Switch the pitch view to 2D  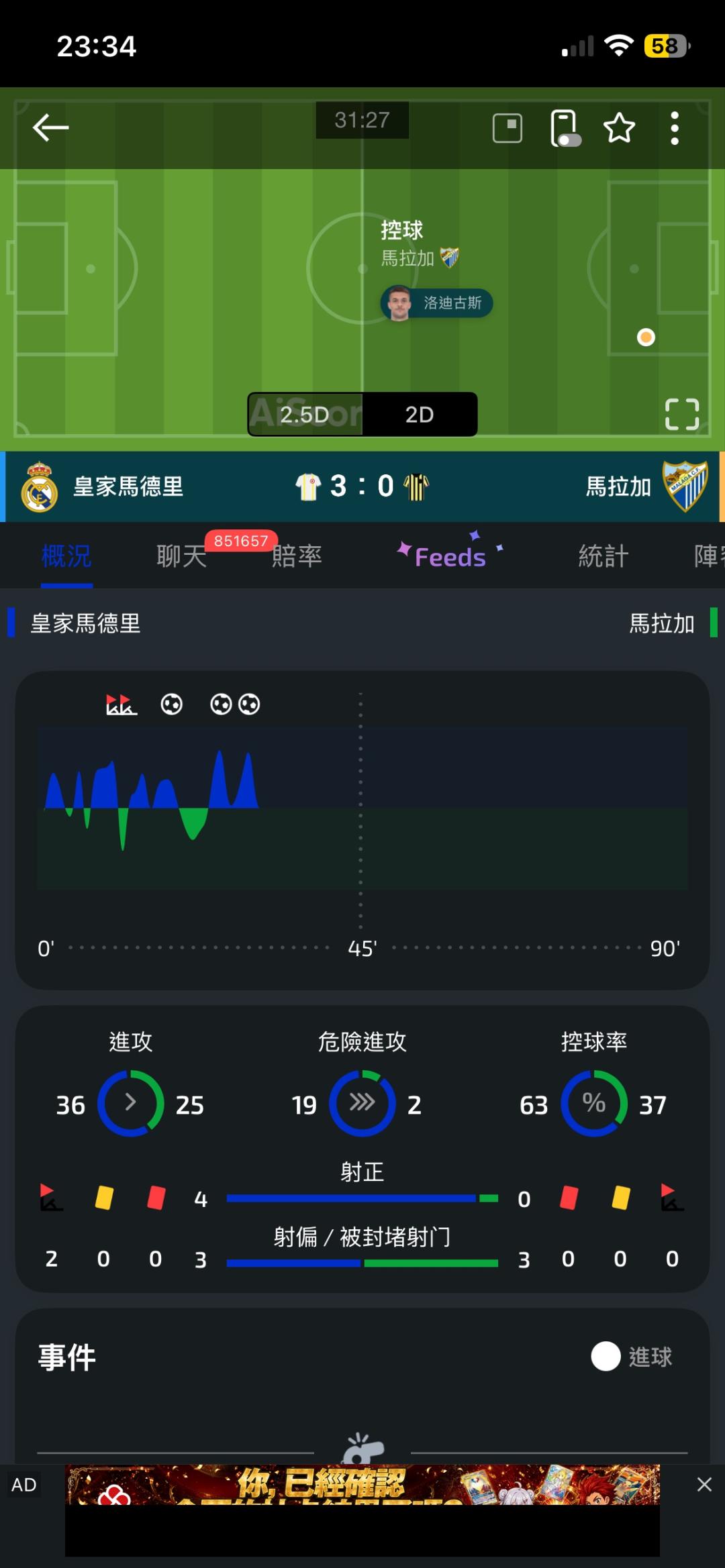[420, 415]
